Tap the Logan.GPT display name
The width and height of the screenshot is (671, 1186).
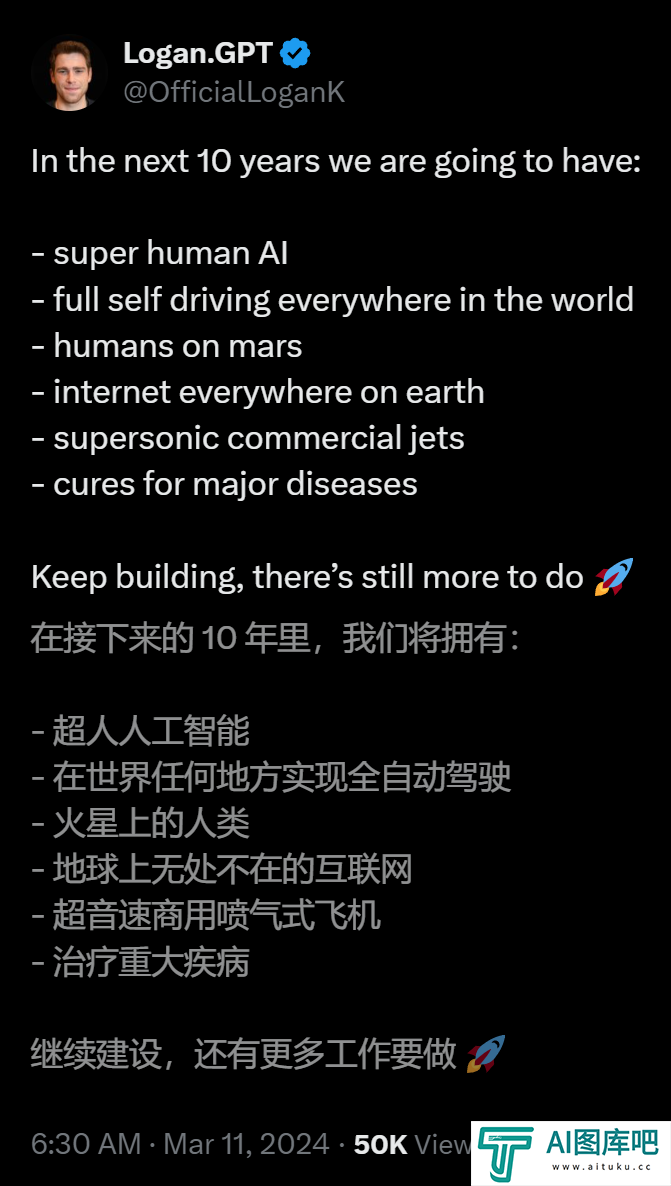[x=197, y=54]
